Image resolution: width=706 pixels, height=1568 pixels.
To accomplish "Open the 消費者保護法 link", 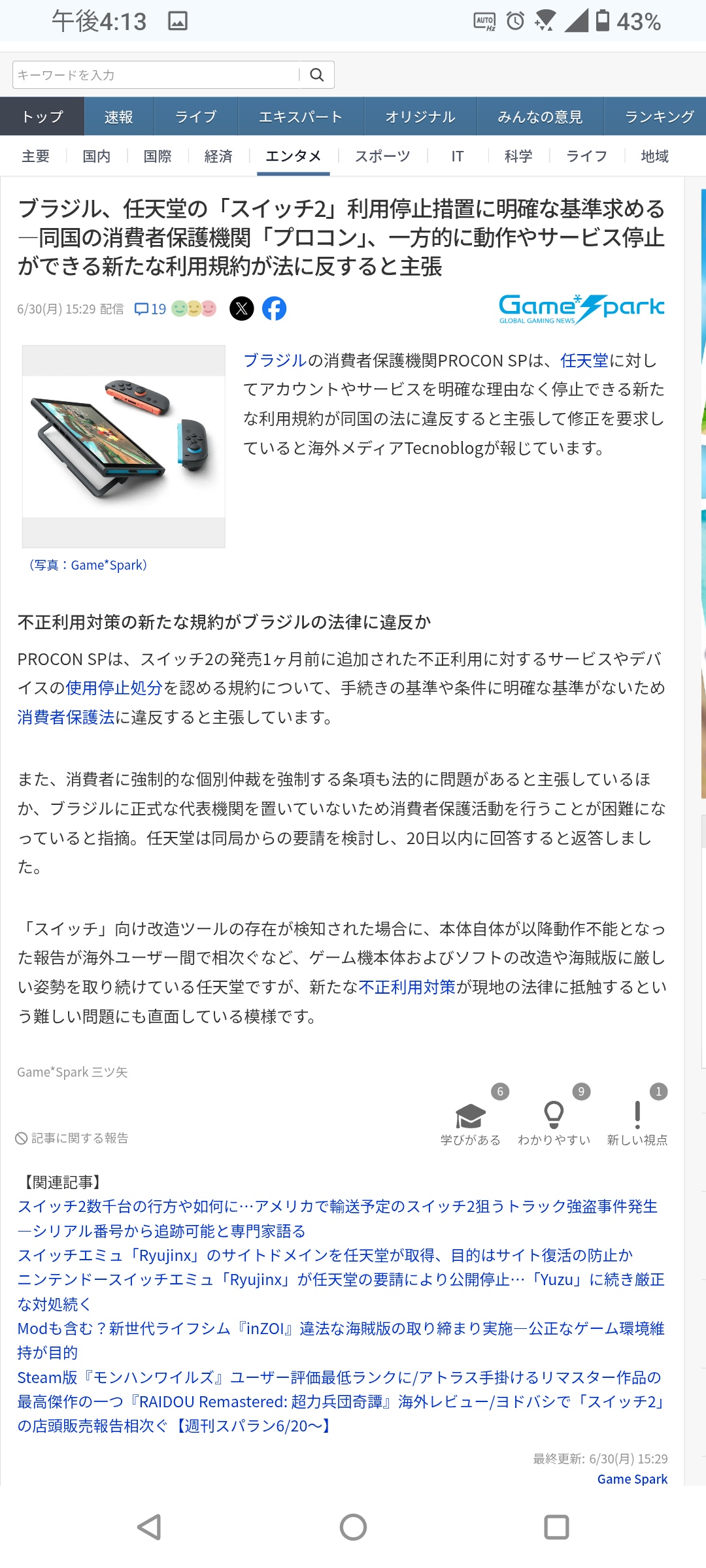I will pyautogui.click(x=66, y=717).
